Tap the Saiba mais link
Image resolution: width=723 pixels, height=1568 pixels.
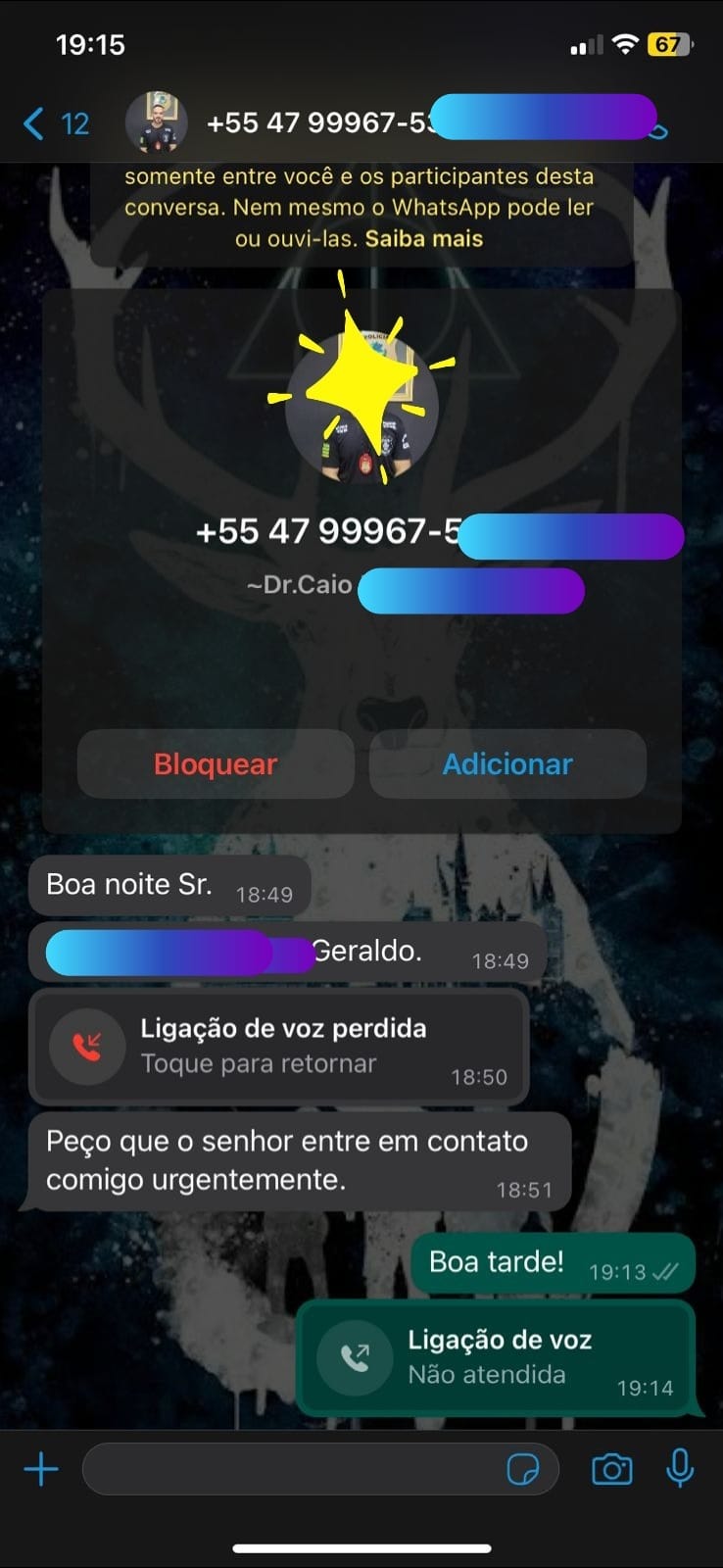(x=423, y=238)
